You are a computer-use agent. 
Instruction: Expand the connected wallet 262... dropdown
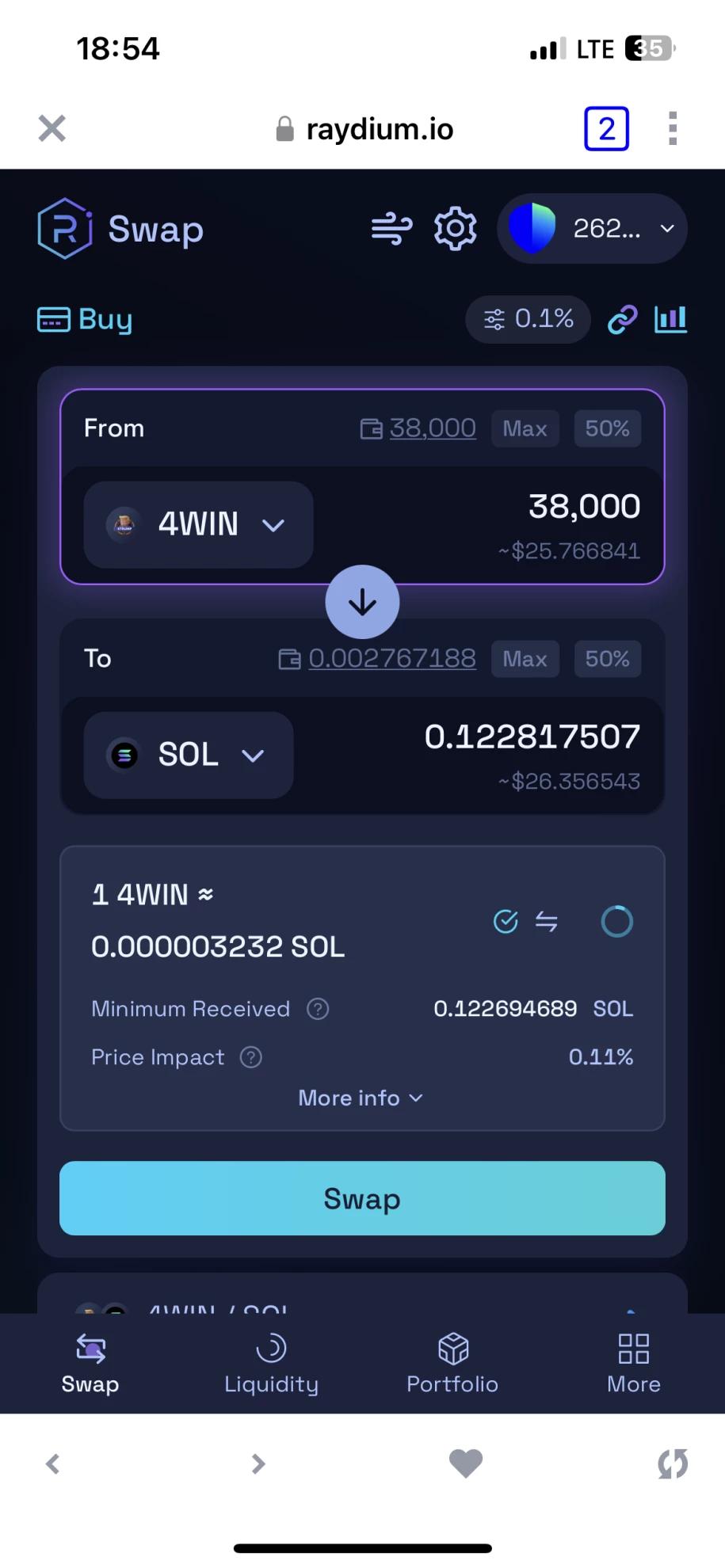tap(592, 229)
